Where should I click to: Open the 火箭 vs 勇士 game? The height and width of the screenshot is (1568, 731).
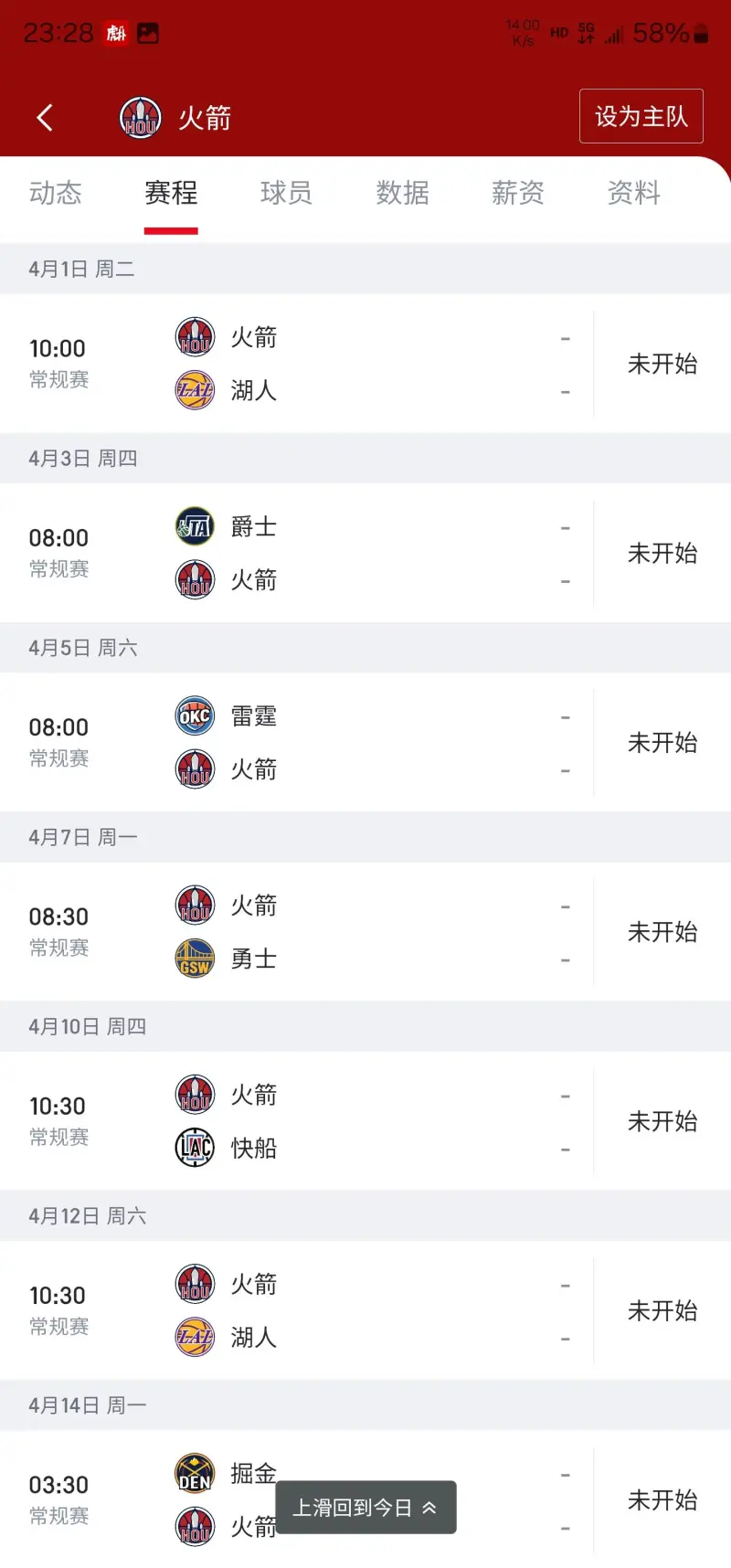coord(365,932)
